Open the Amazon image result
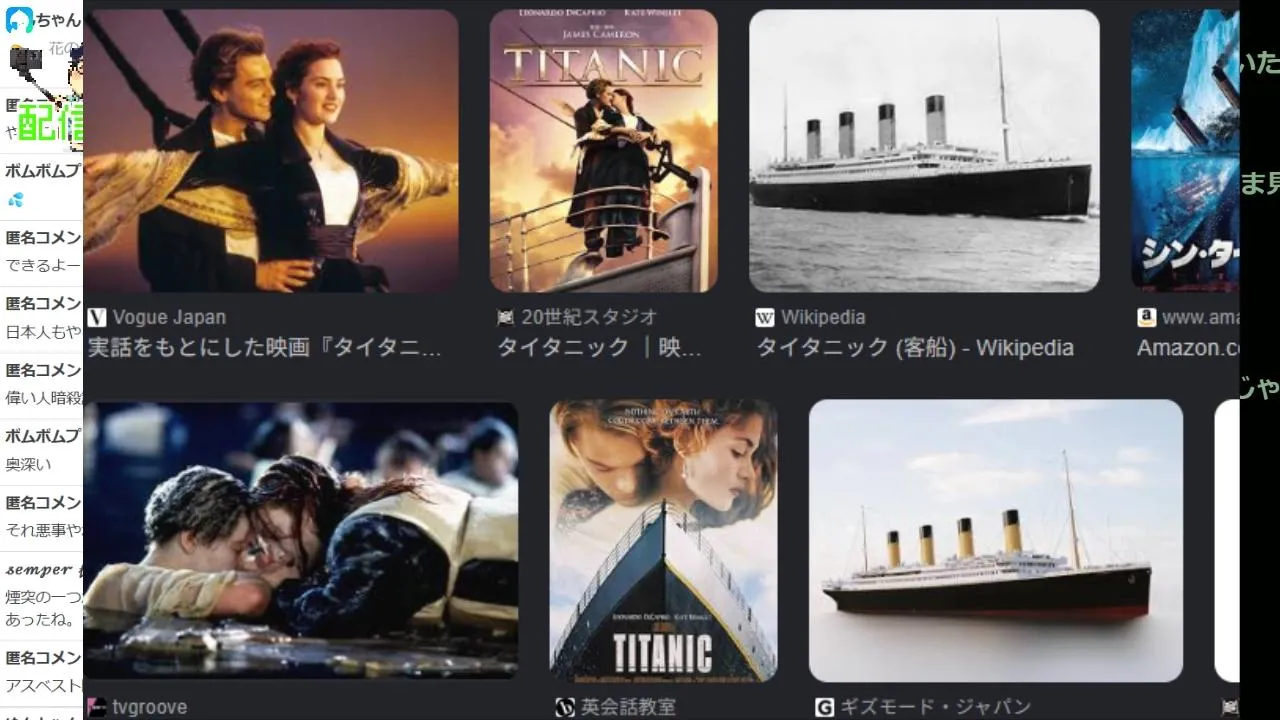 (1184, 150)
